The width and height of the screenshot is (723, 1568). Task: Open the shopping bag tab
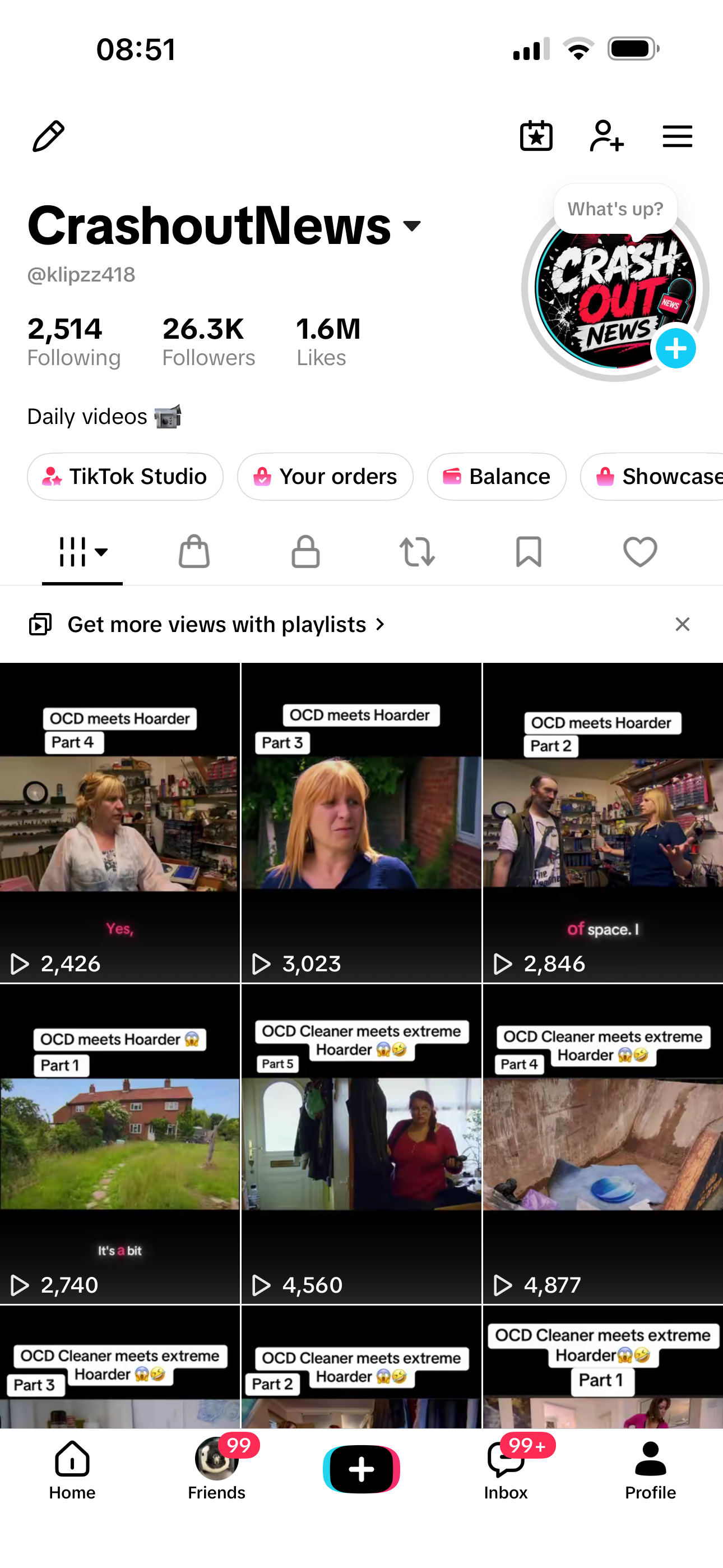tap(194, 552)
